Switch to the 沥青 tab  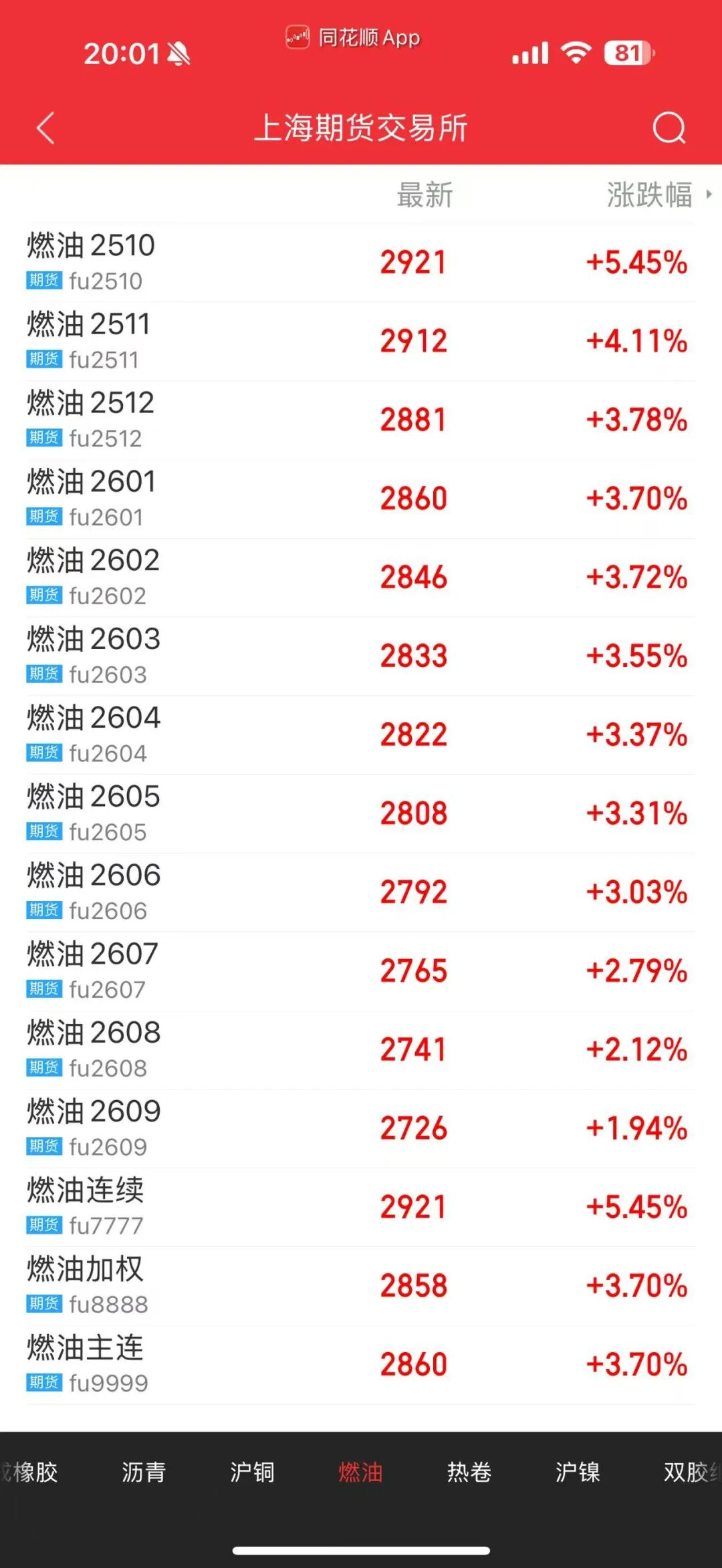pyautogui.click(x=143, y=1472)
